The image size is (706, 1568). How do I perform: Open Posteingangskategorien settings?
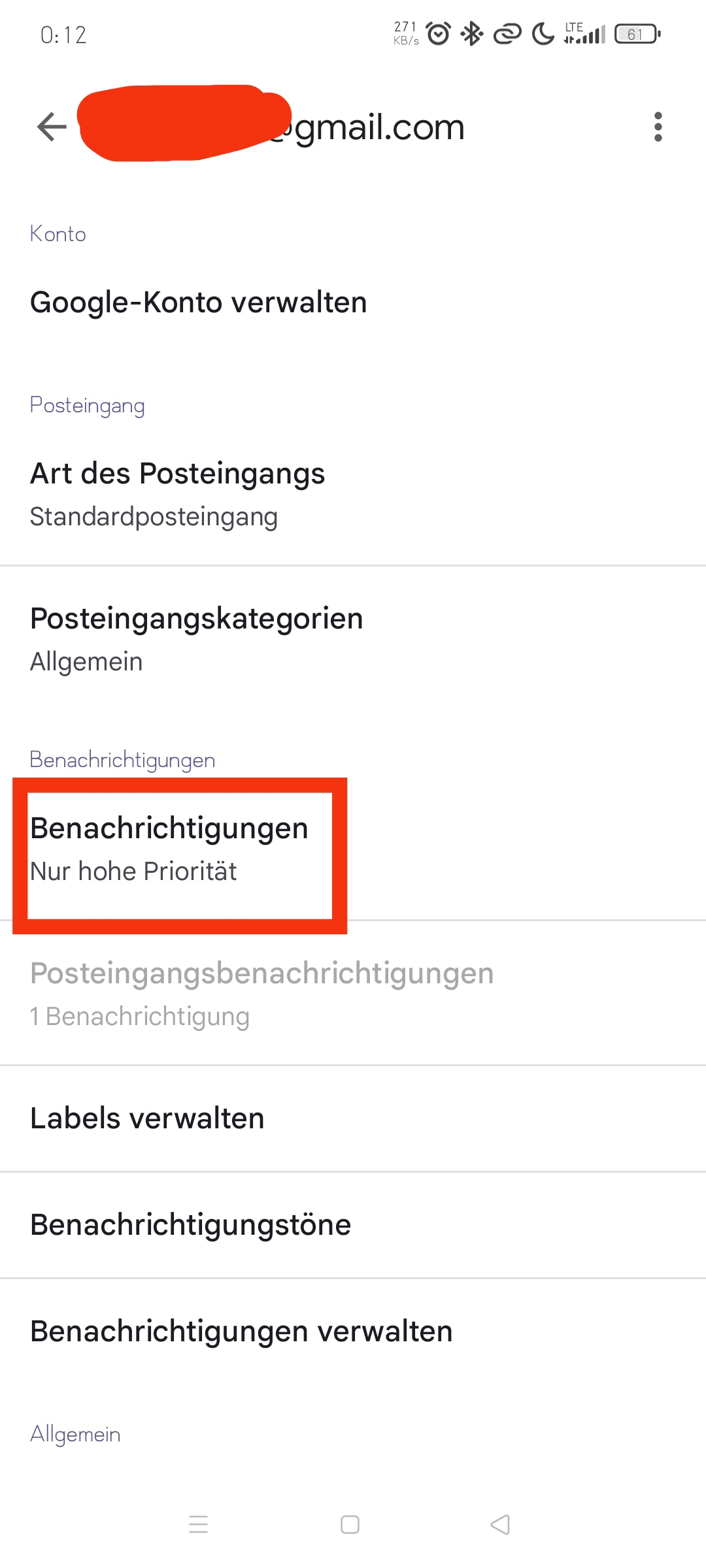[196, 638]
